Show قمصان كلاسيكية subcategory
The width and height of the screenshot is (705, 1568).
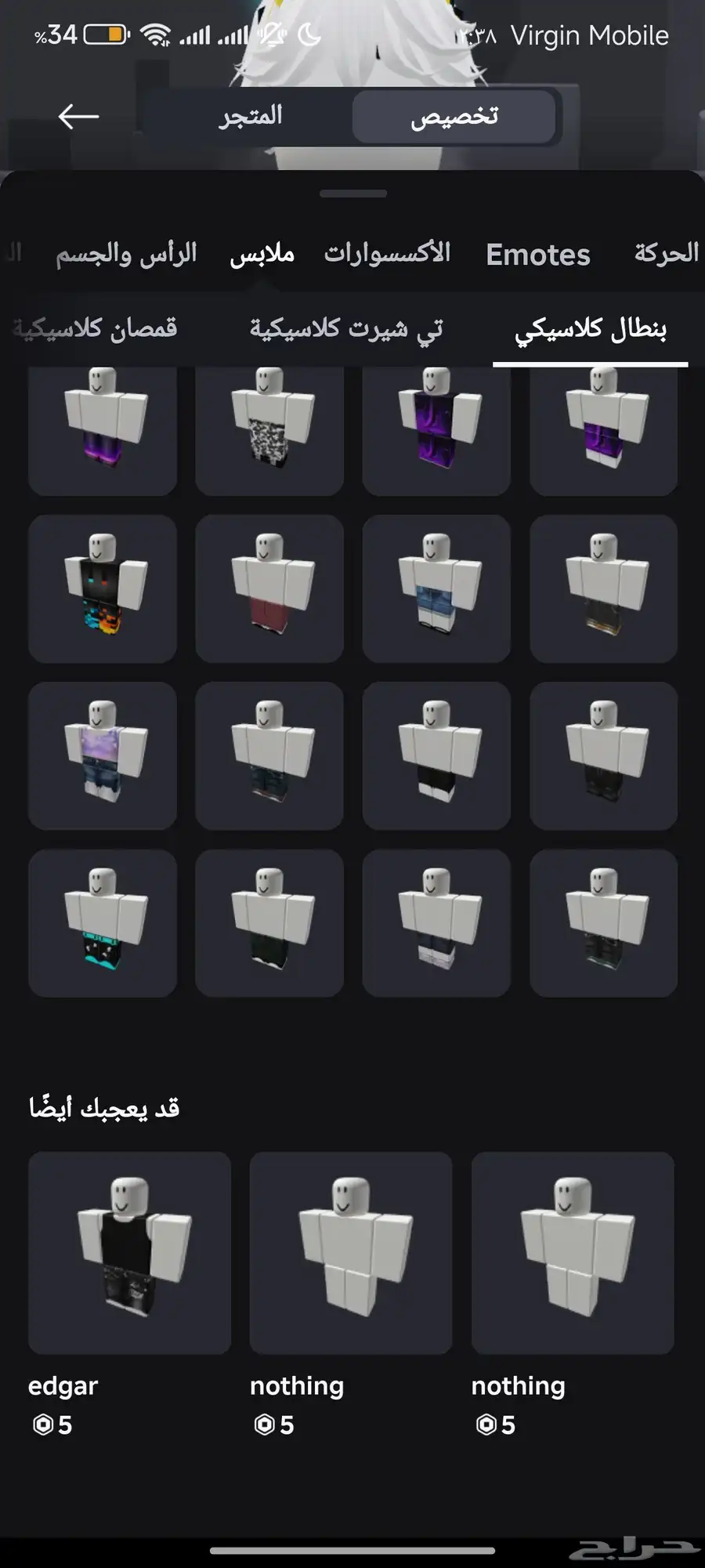pos(95,329)
